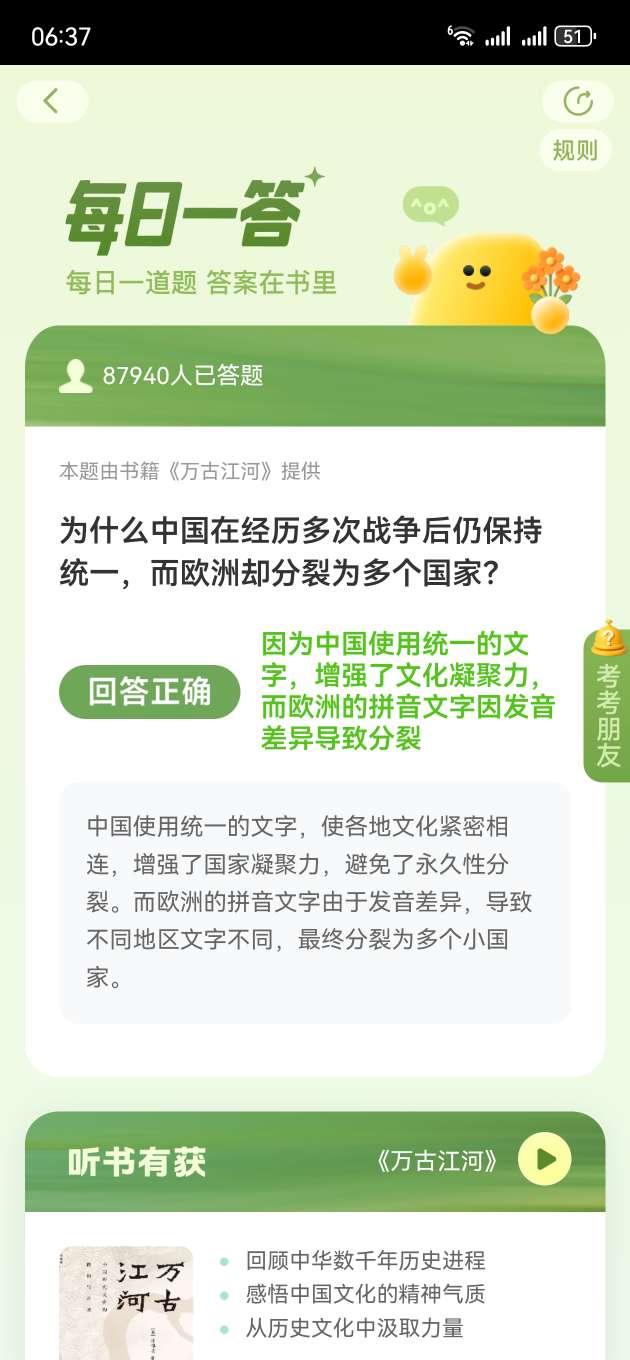The width and height of the screenshot is (630, 1360).
Task: Tap the refresh icon at top right
Action: [577, 101]
